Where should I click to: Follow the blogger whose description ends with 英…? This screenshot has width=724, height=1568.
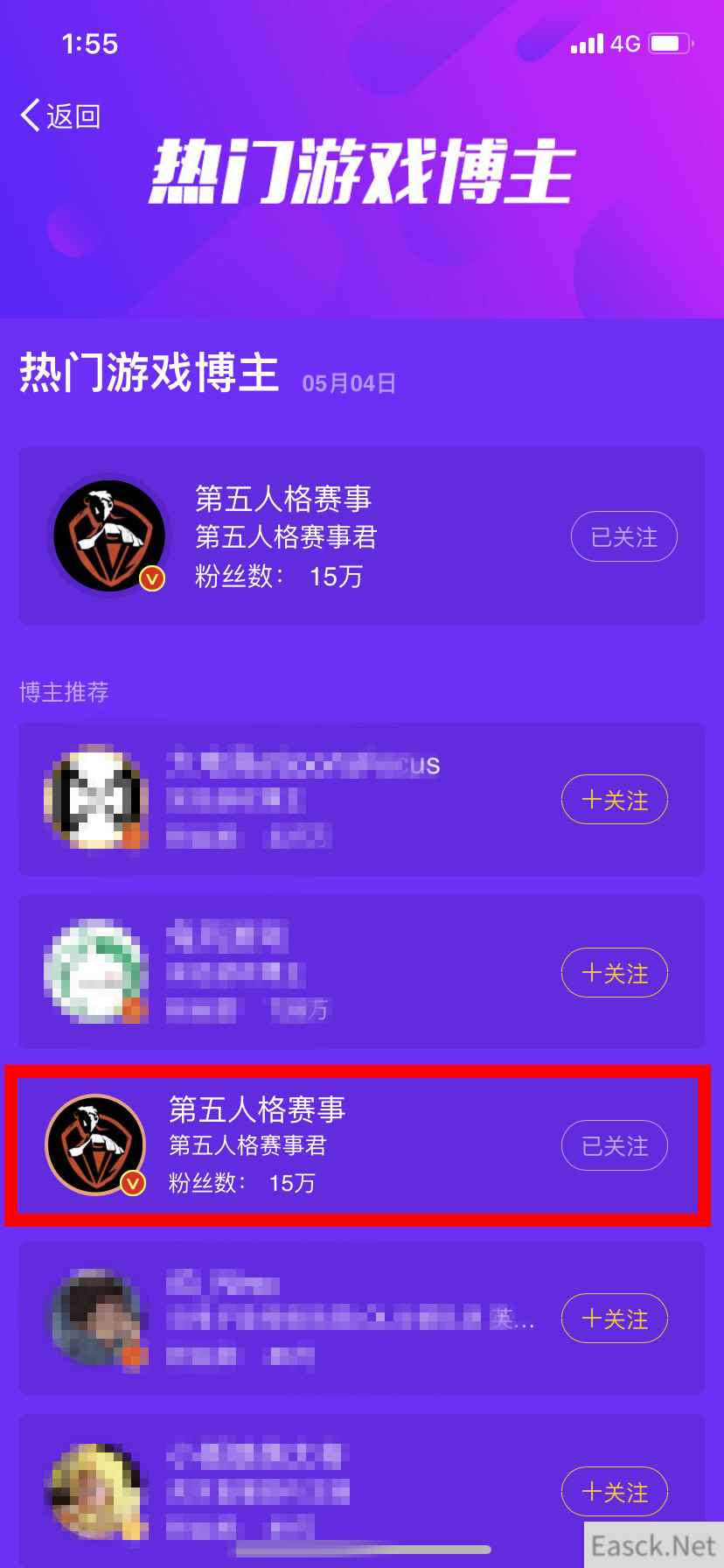pyautogui.click(x=615, y=1319)
